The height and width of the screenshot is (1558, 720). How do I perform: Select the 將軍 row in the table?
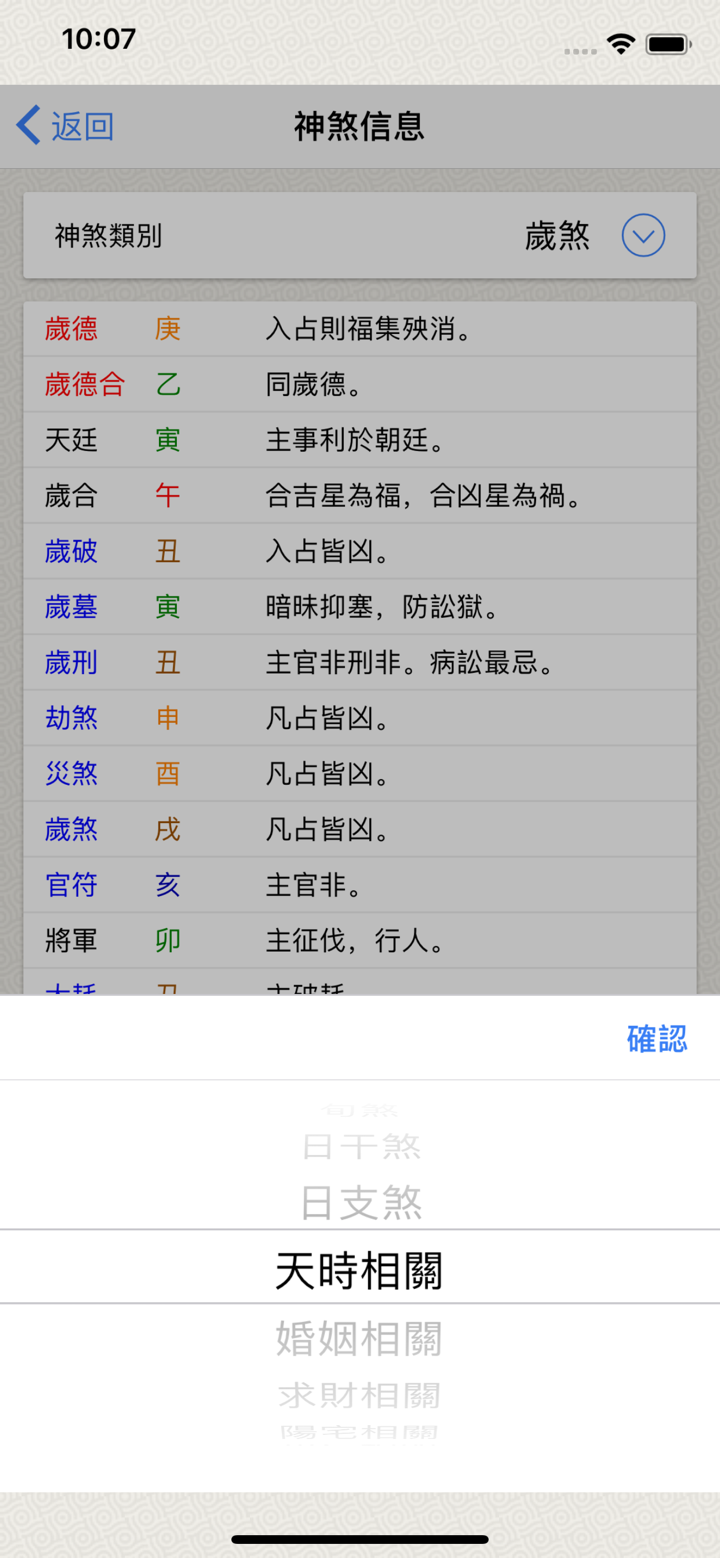point(360,940)
